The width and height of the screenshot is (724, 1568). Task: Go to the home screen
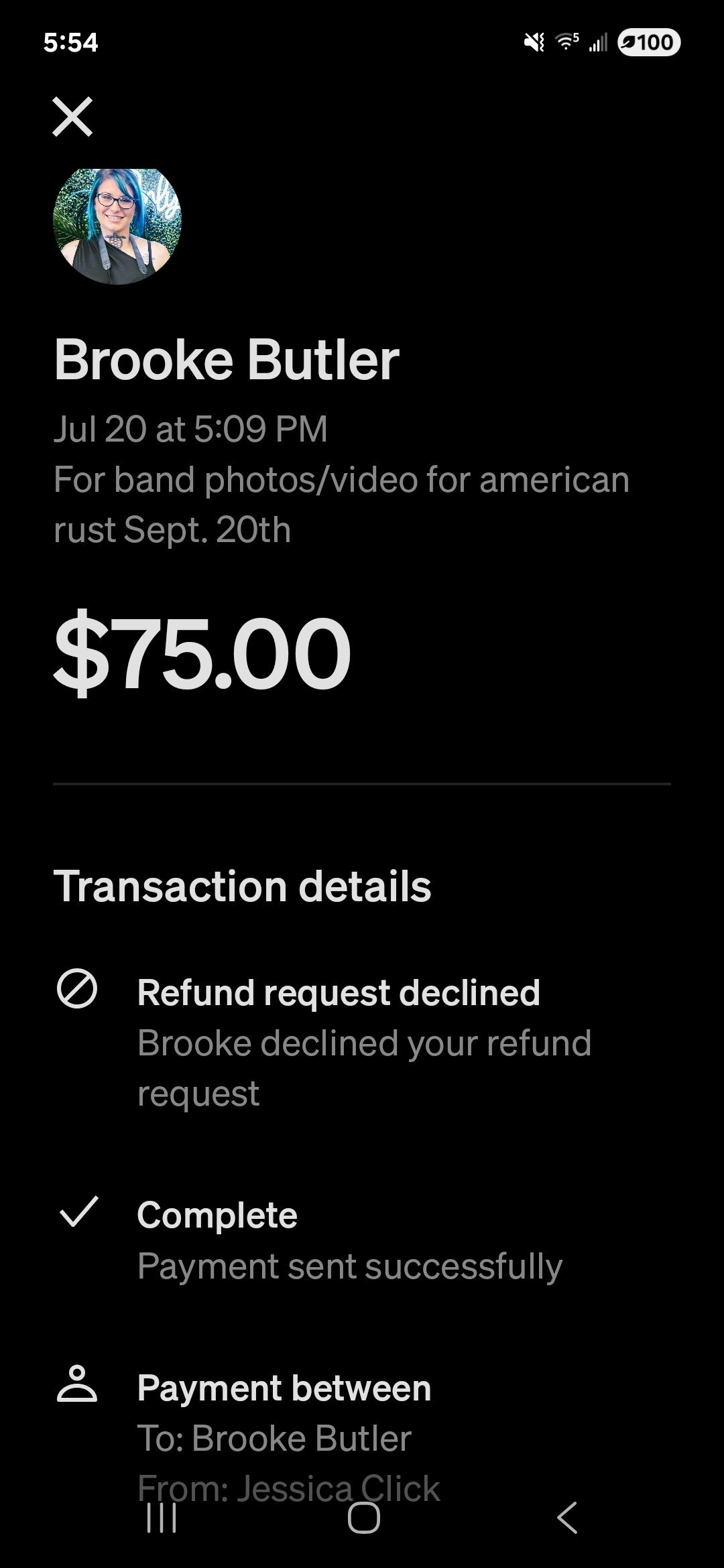coord(363,1518)
